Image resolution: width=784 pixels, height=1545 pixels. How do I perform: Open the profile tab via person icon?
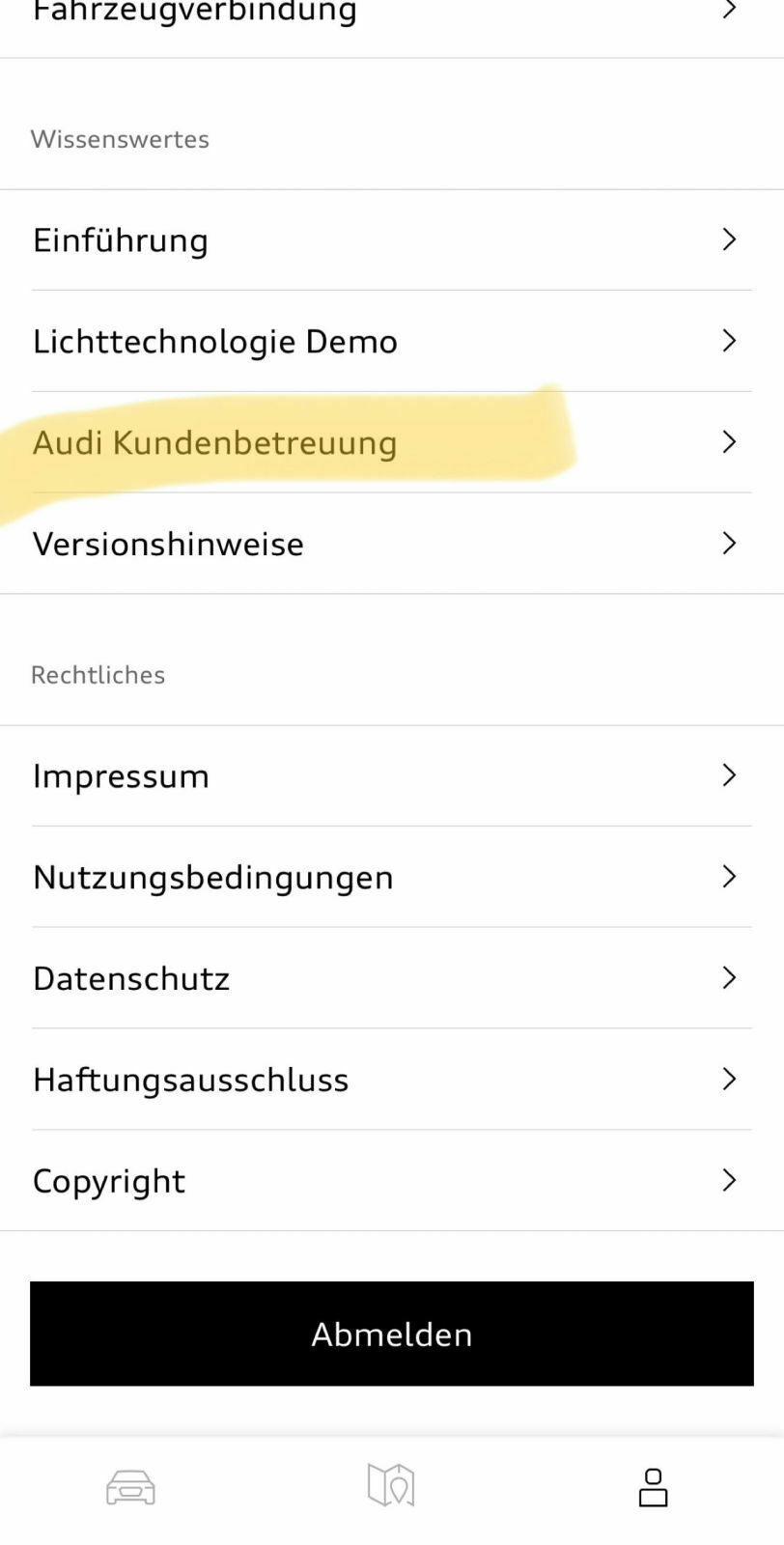(653, 1486)
